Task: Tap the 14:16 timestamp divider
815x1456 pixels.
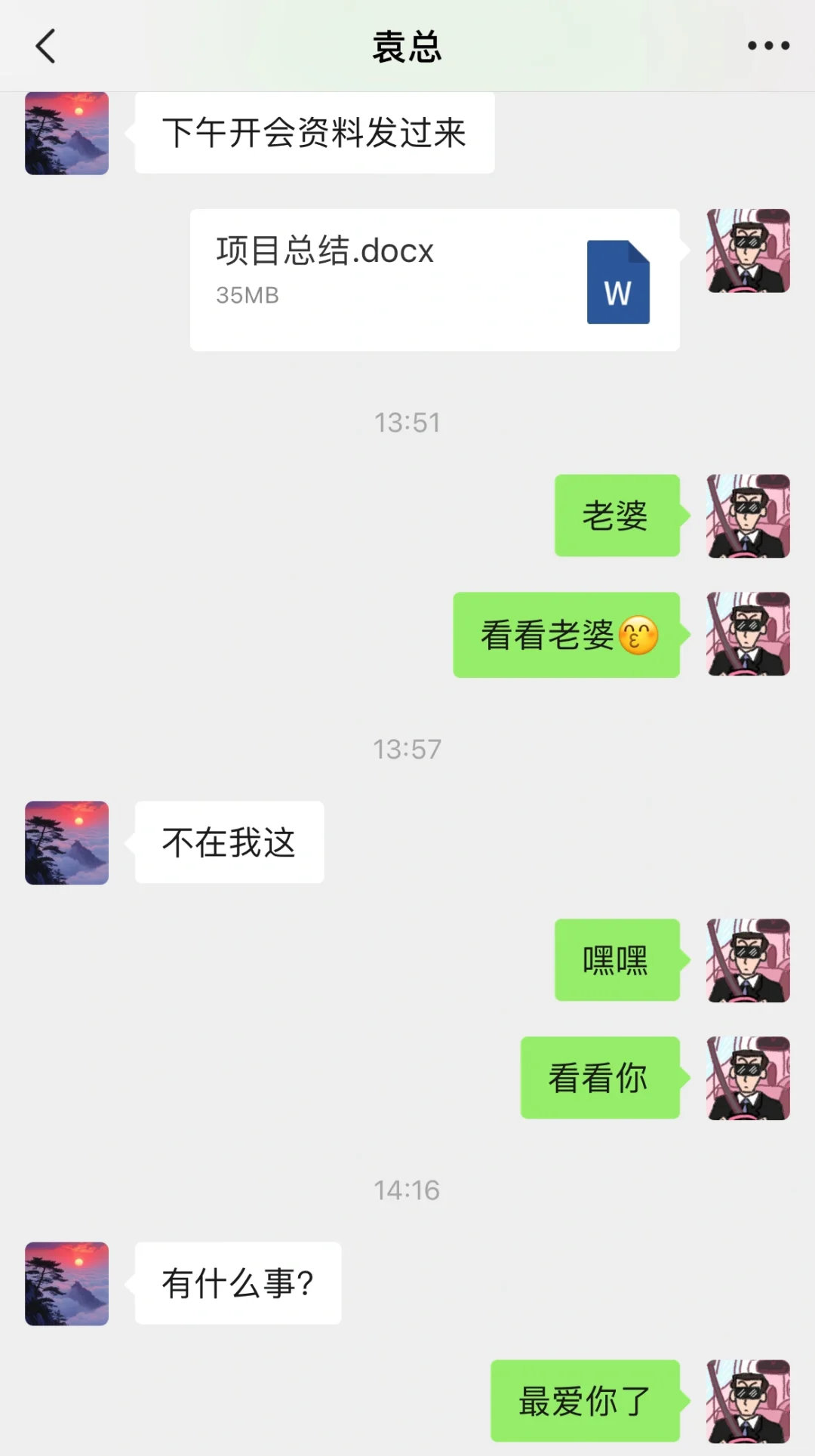Action: 407,1190
